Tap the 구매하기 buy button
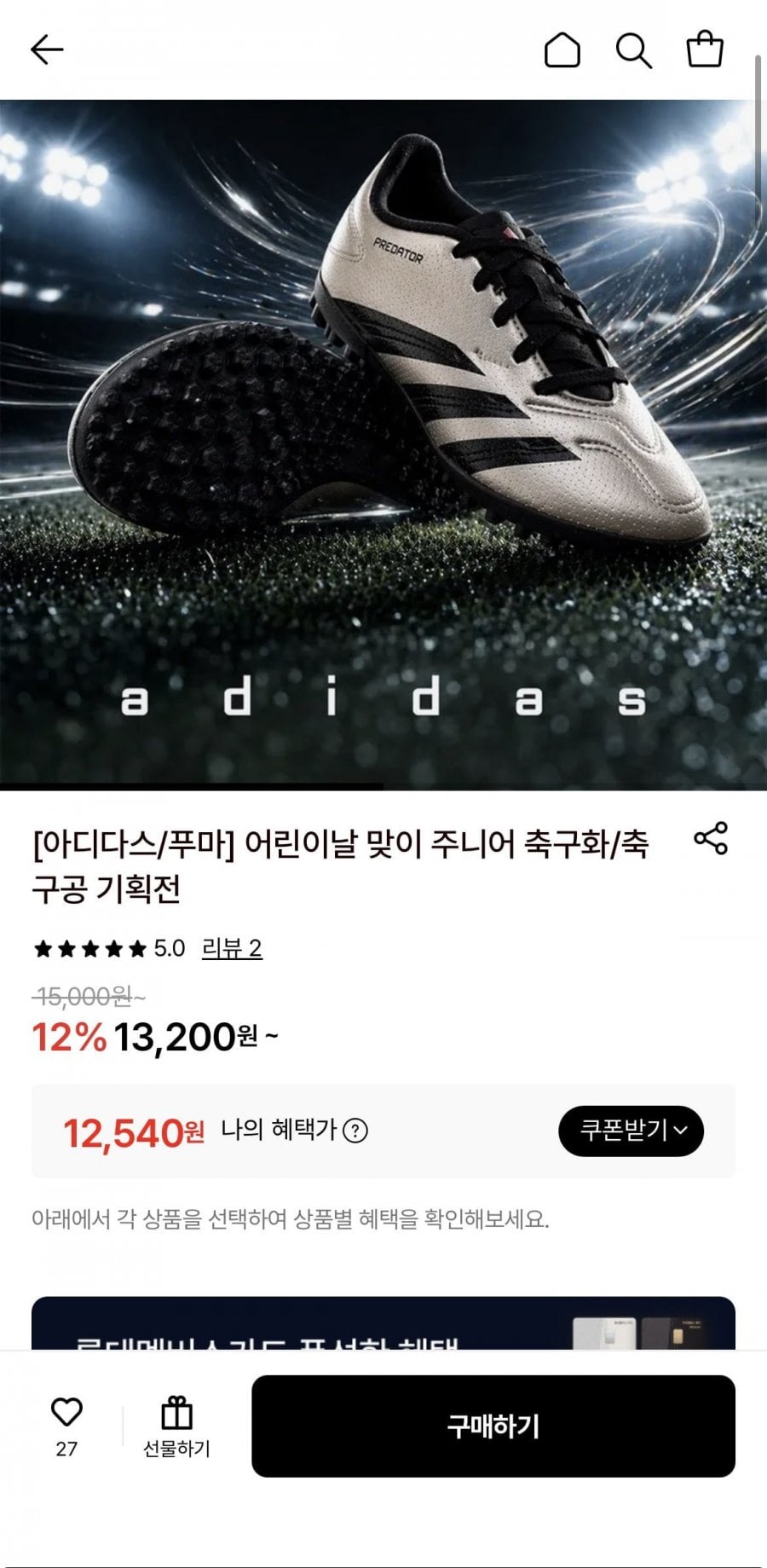Screen dimensions: 767x1568 (x=493, y=1426)
